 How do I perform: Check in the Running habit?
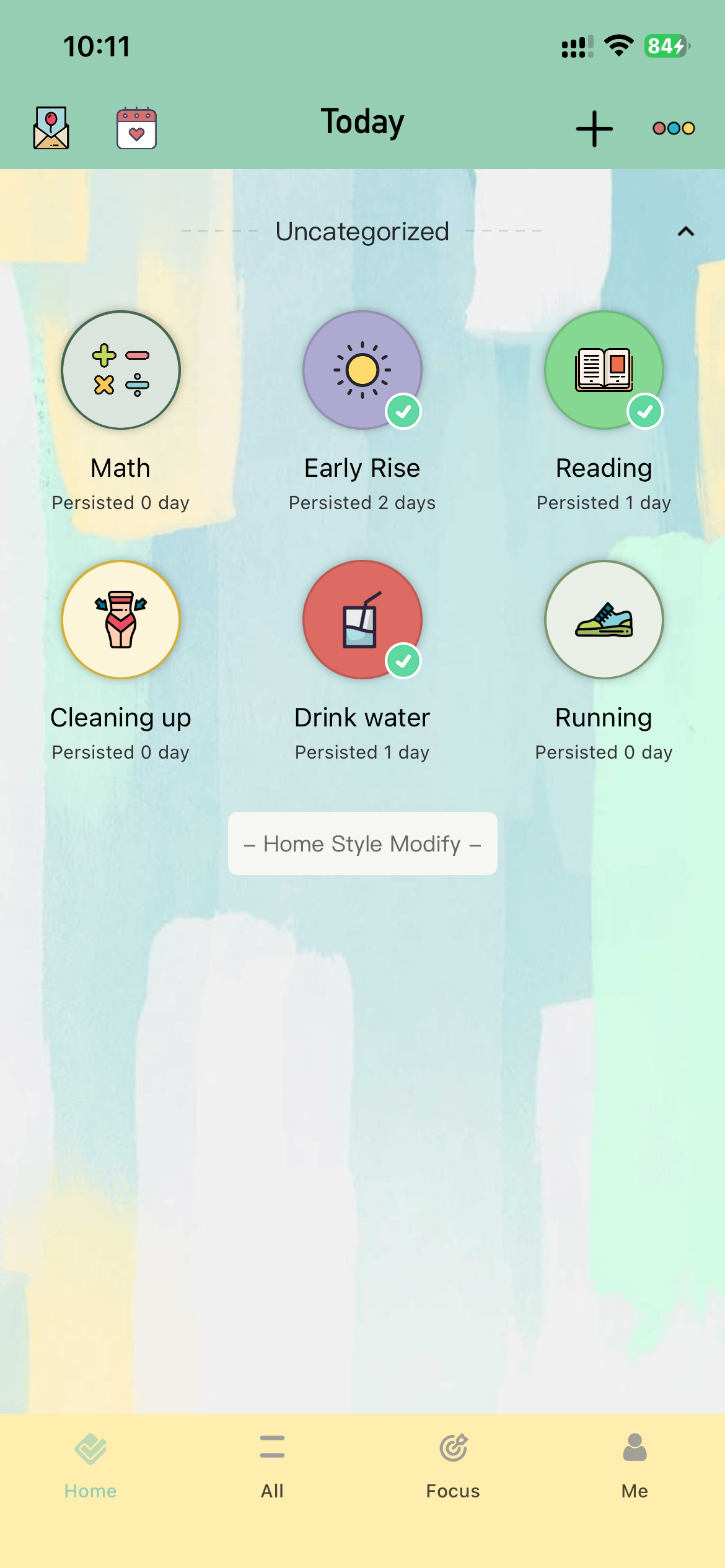[604, 620]
